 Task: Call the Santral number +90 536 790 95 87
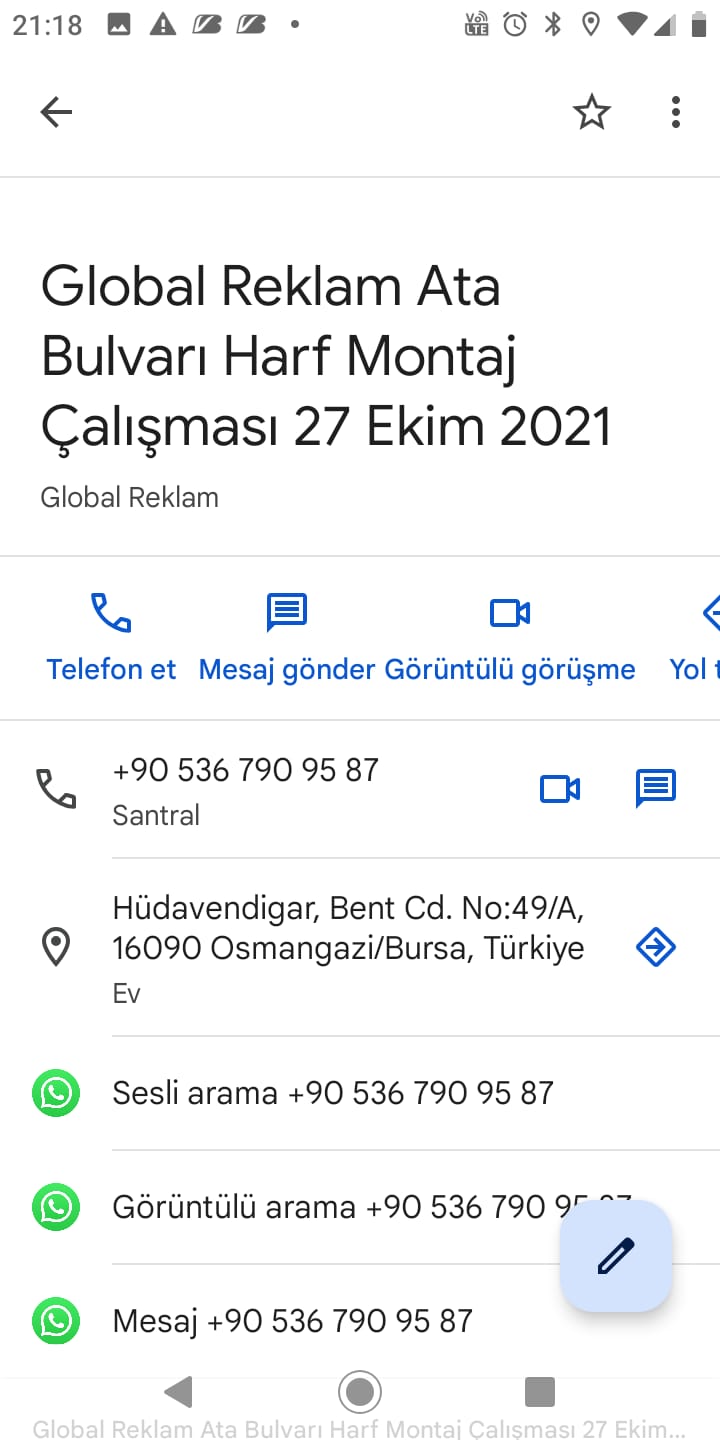point(246,788)
